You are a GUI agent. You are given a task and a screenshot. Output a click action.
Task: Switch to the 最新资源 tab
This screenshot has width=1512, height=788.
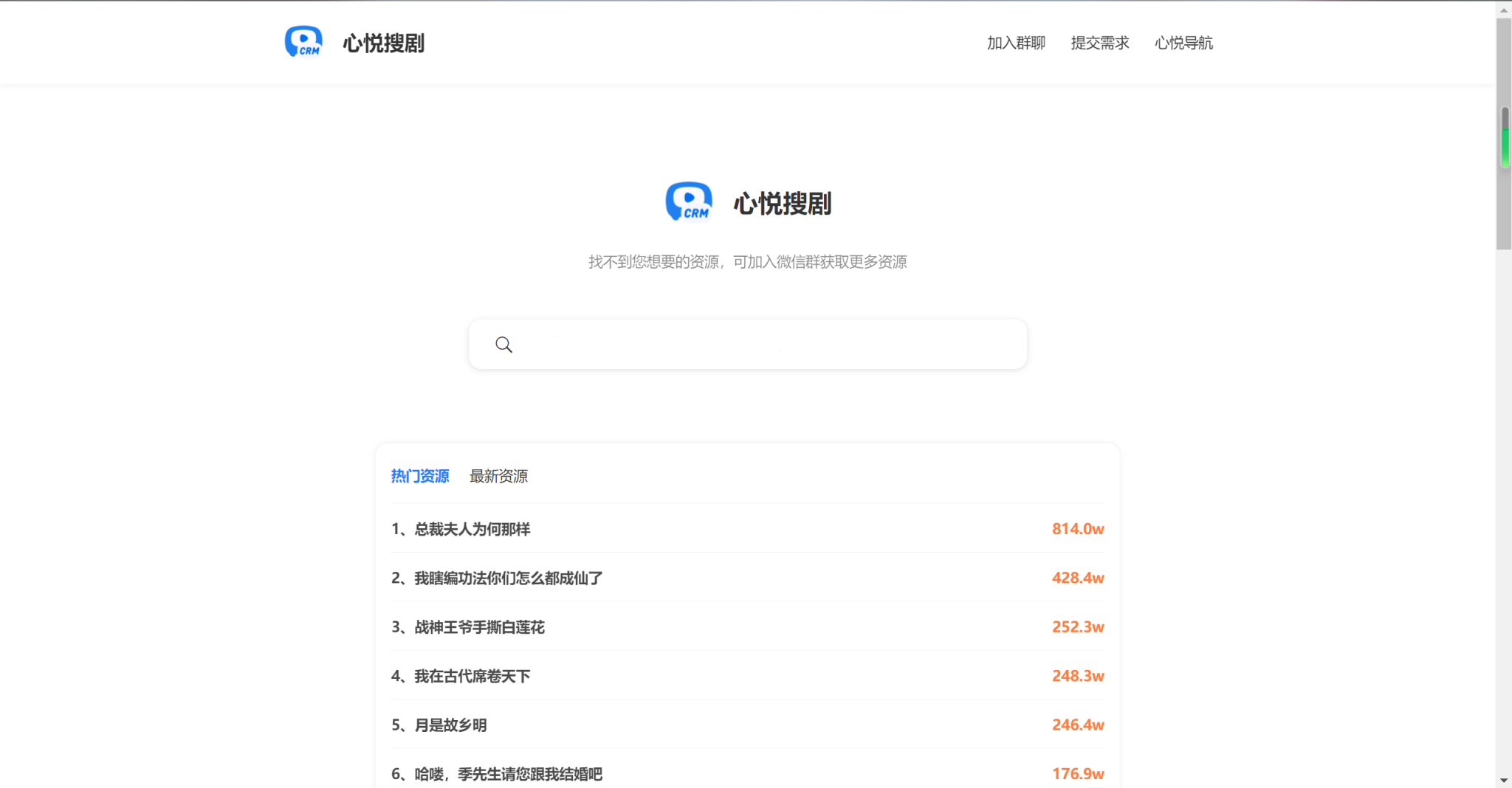tap(498, 476)
